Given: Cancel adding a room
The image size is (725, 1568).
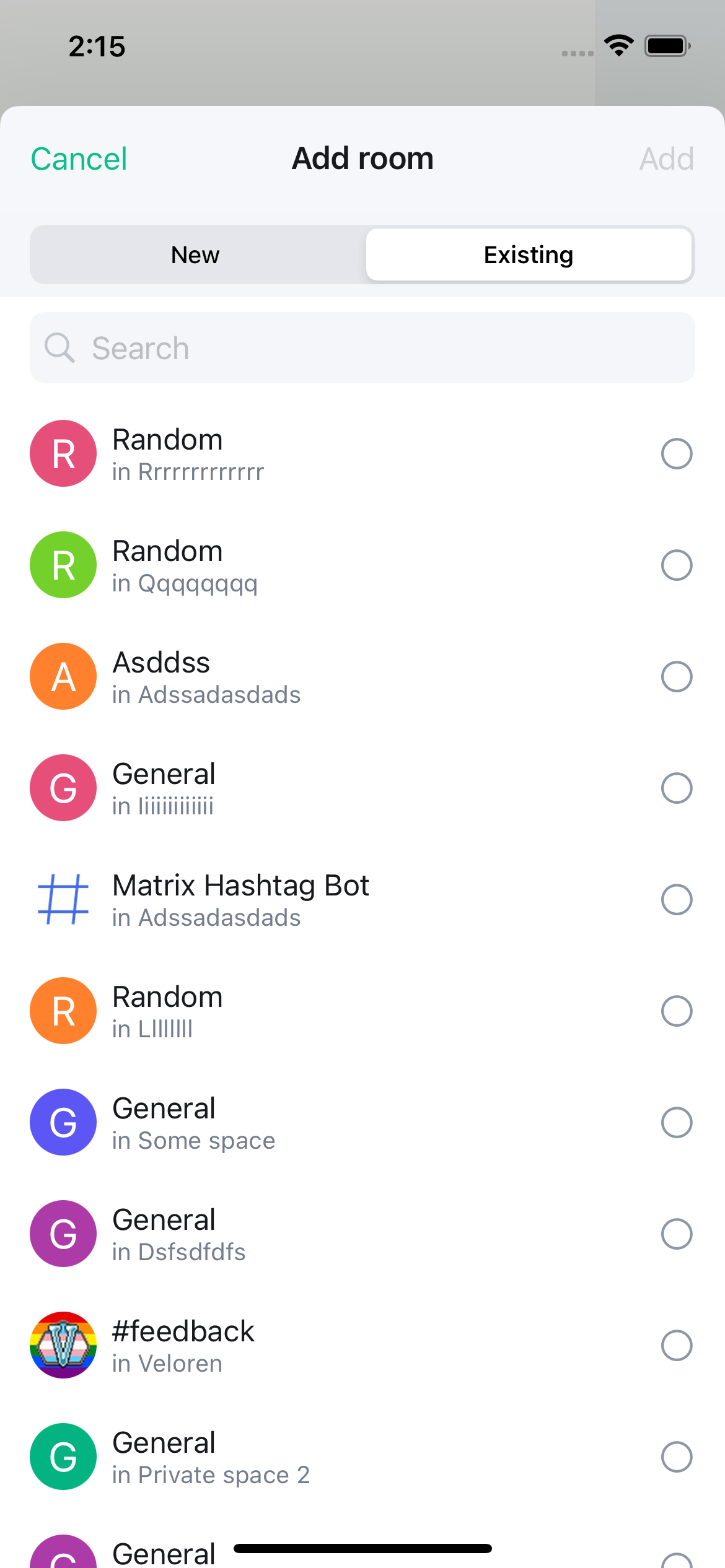Looking at the screenshot, I should [79, 159].
